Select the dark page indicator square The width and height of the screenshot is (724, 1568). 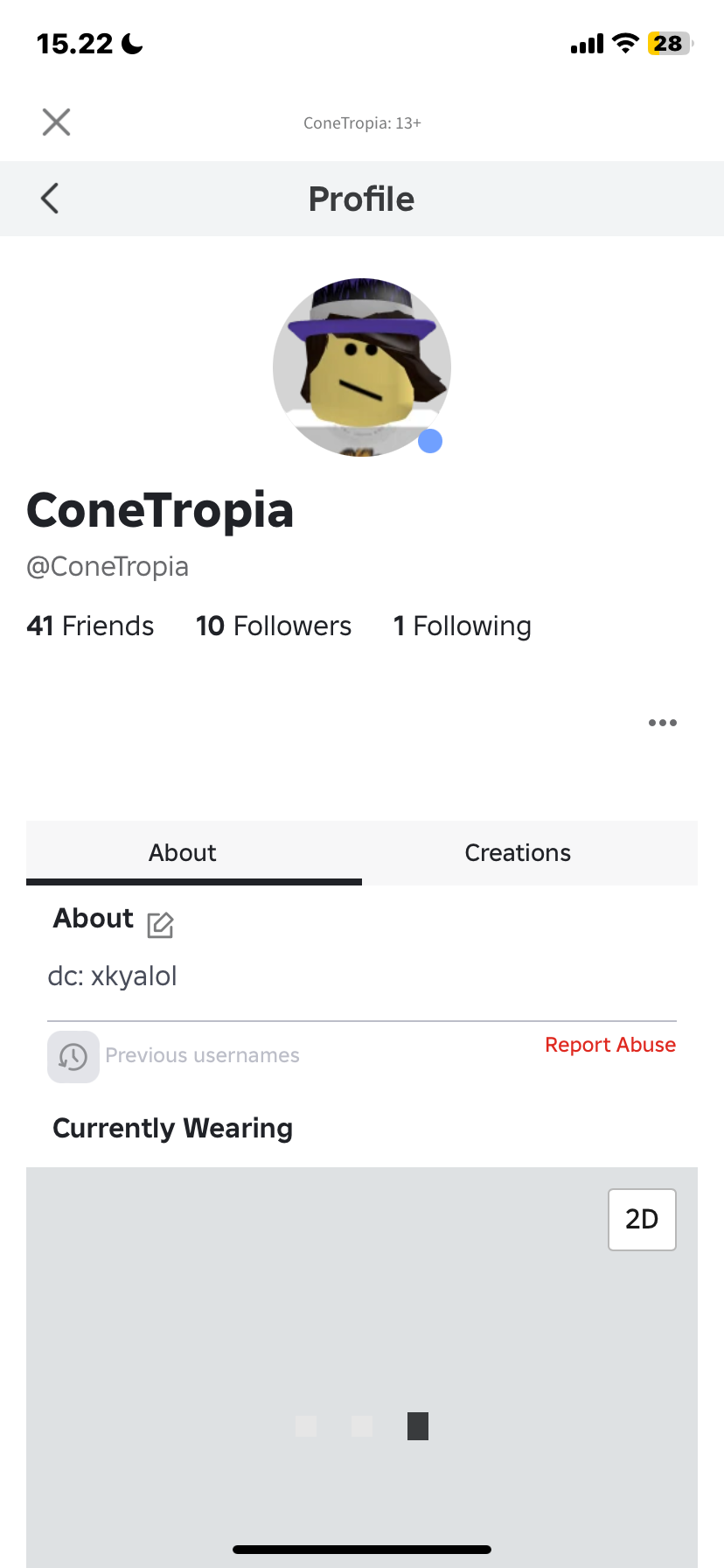[x=417, y=1425]
